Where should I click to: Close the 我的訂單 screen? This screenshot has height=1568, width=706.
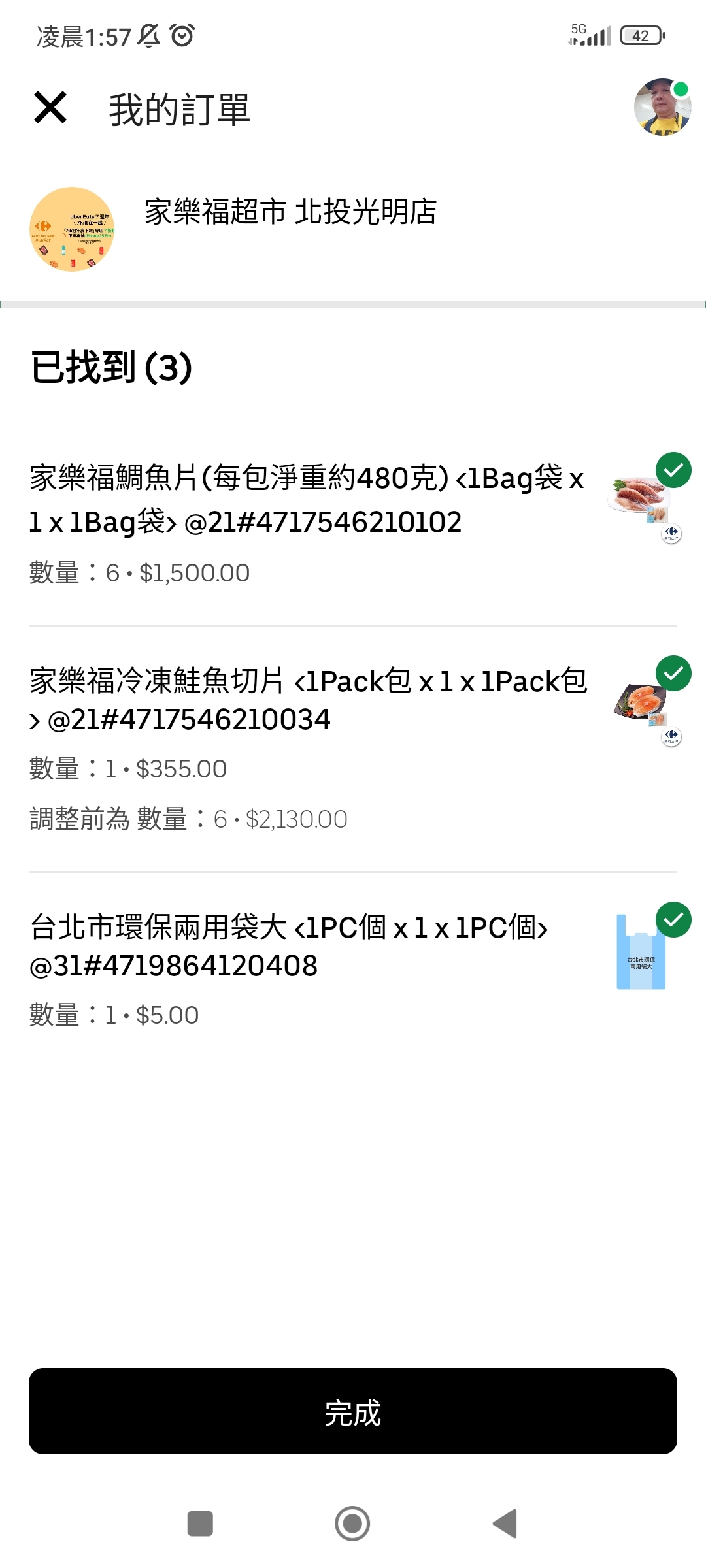[50, 108]
